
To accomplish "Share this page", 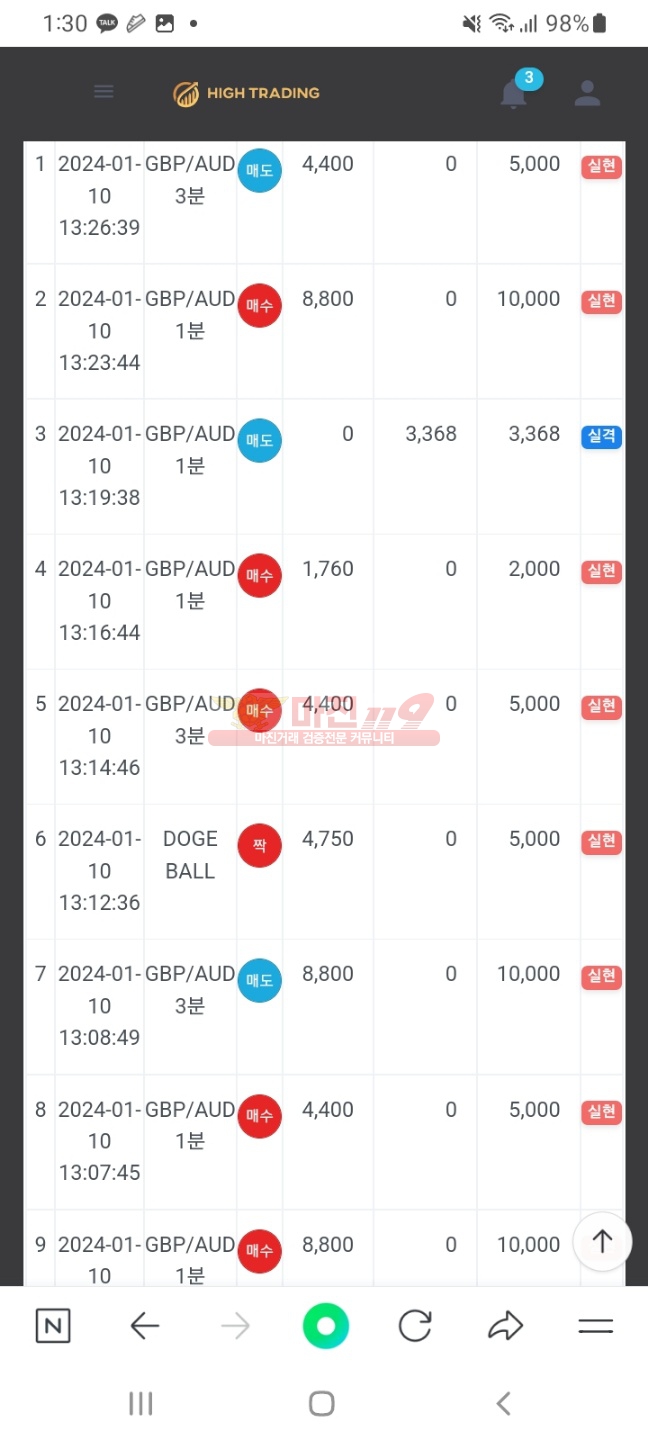I will pyautogui.click(x=506, y=1326).
